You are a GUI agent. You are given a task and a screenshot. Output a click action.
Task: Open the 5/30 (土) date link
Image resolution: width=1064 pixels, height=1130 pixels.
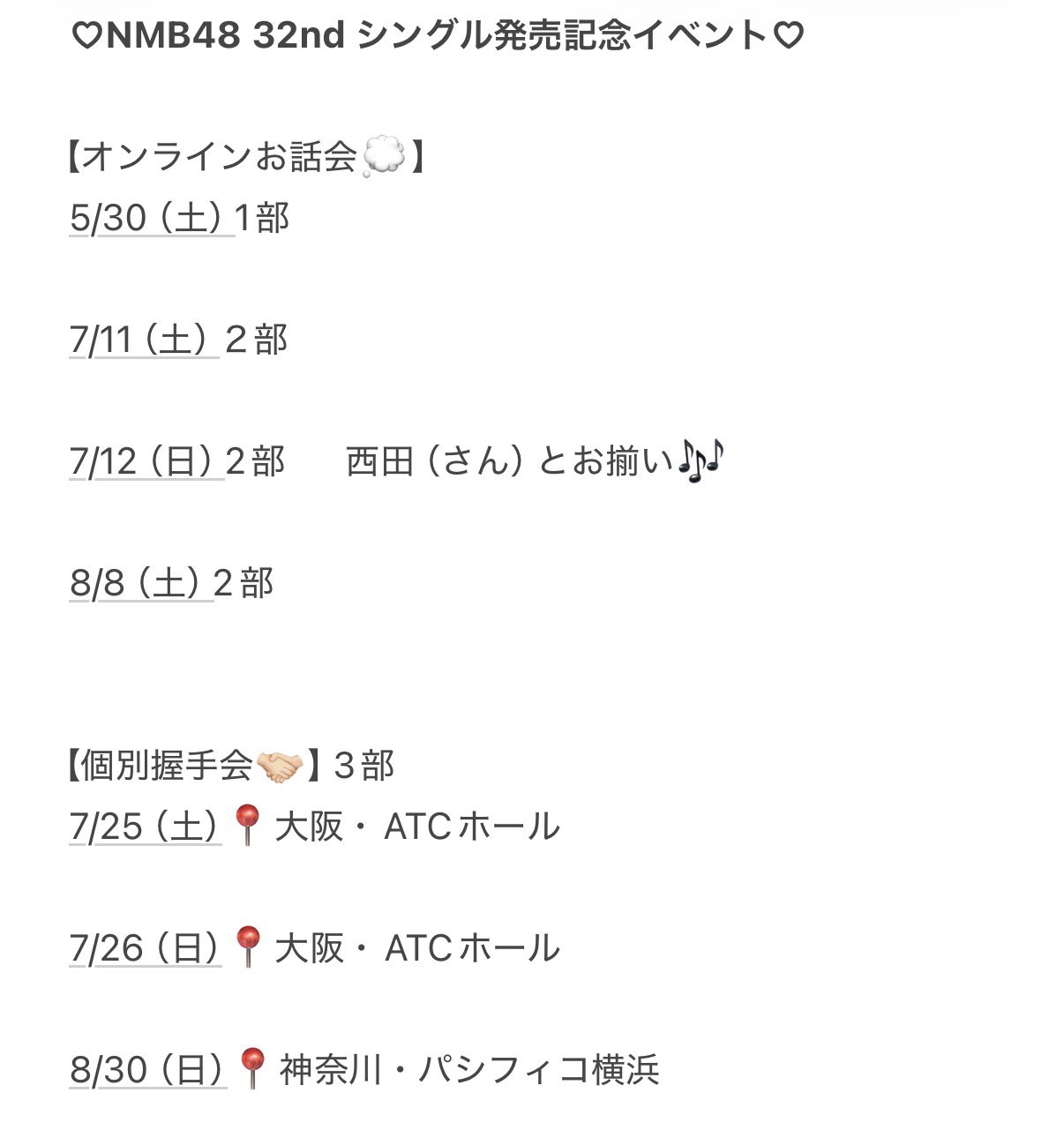(x=150, y=219)
